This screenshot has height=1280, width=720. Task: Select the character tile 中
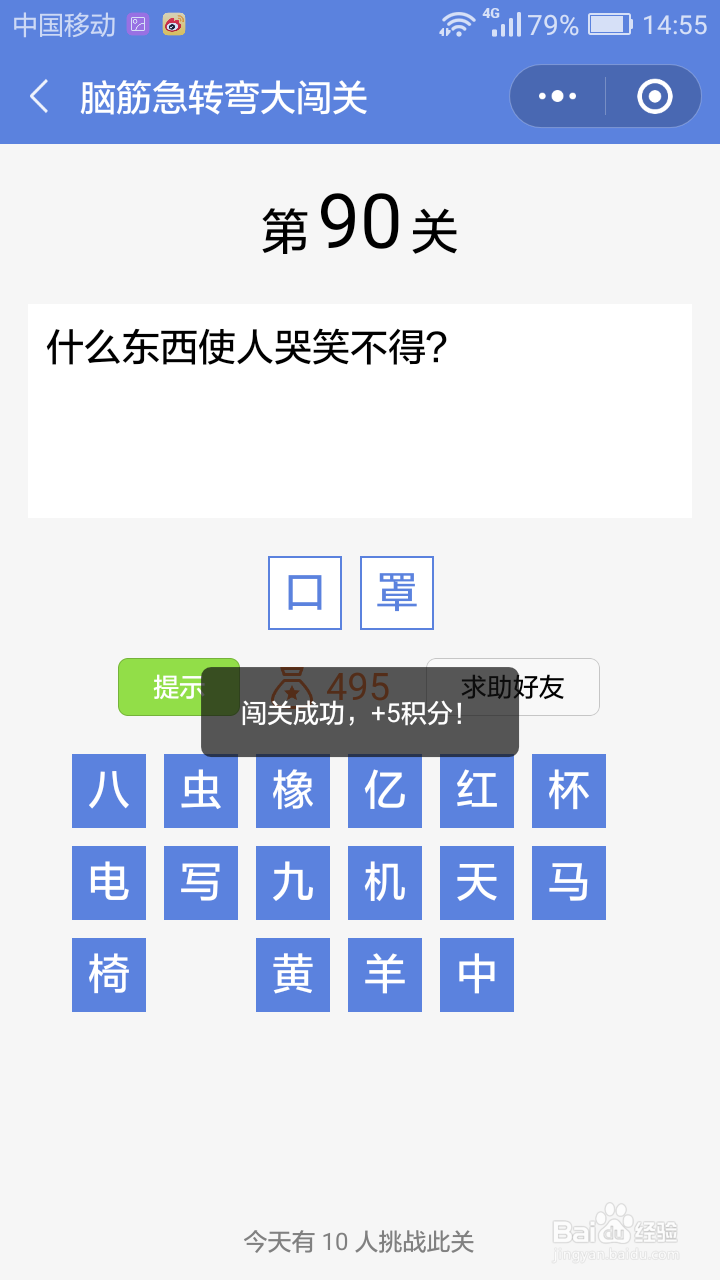pos(476,975)
